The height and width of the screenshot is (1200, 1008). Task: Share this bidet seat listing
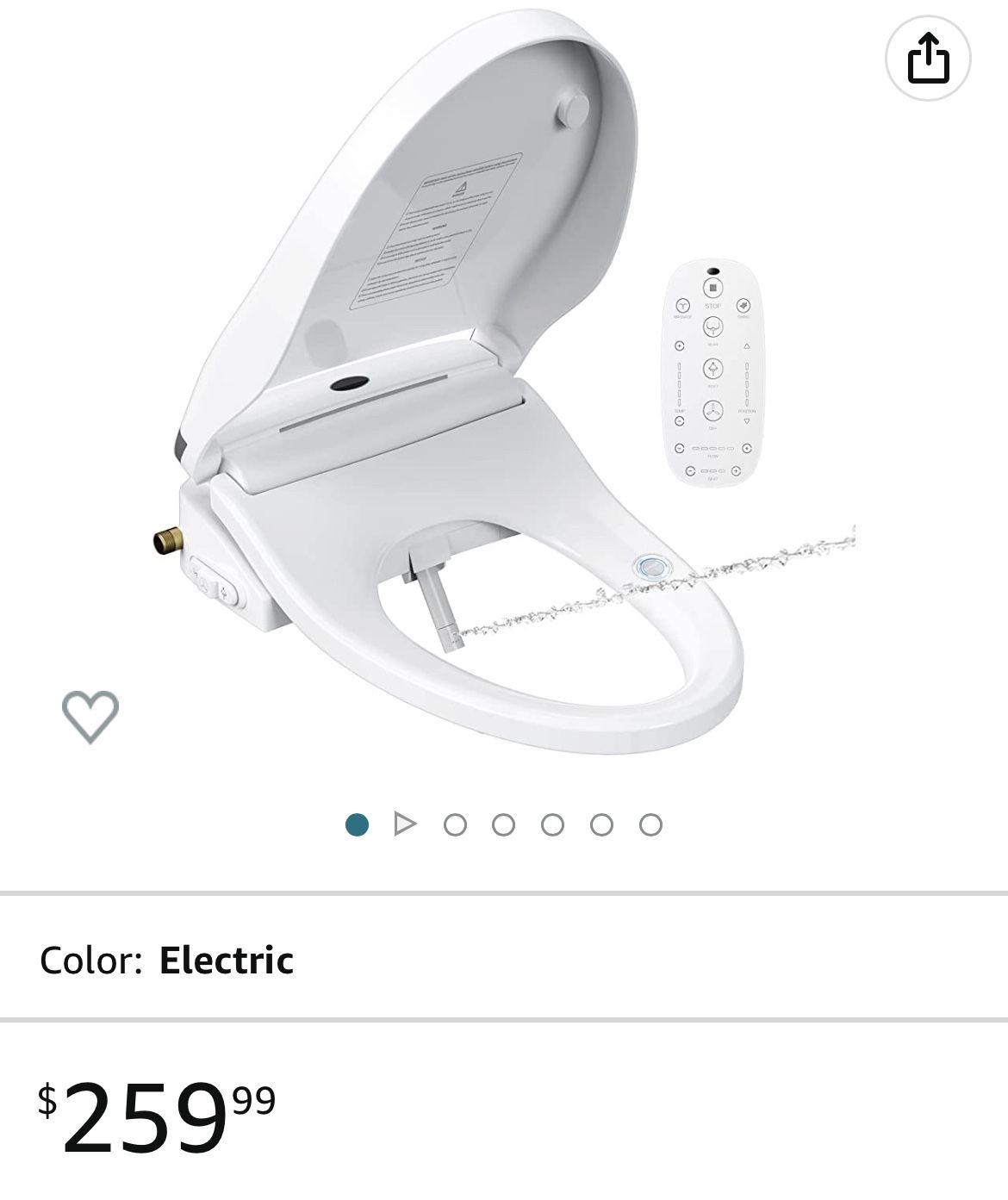pyautogui.click(x=928, y=59)
